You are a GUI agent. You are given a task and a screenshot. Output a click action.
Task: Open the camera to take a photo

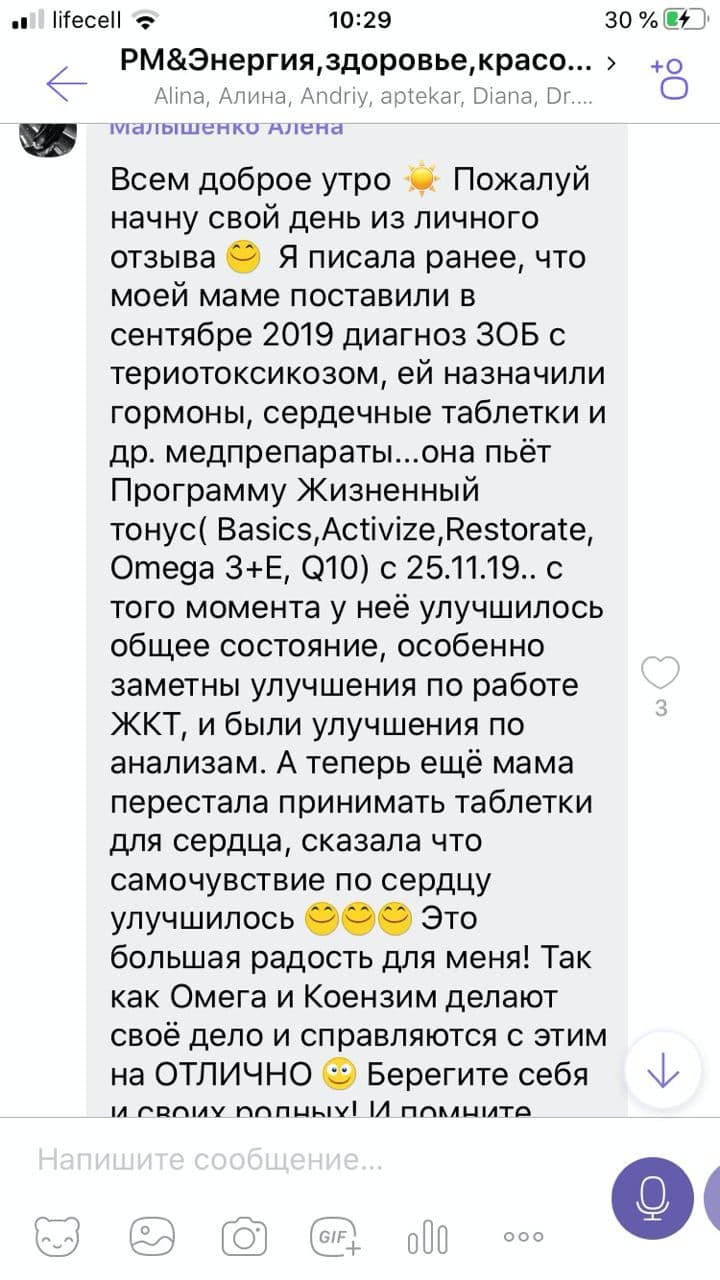[243, 1237]
